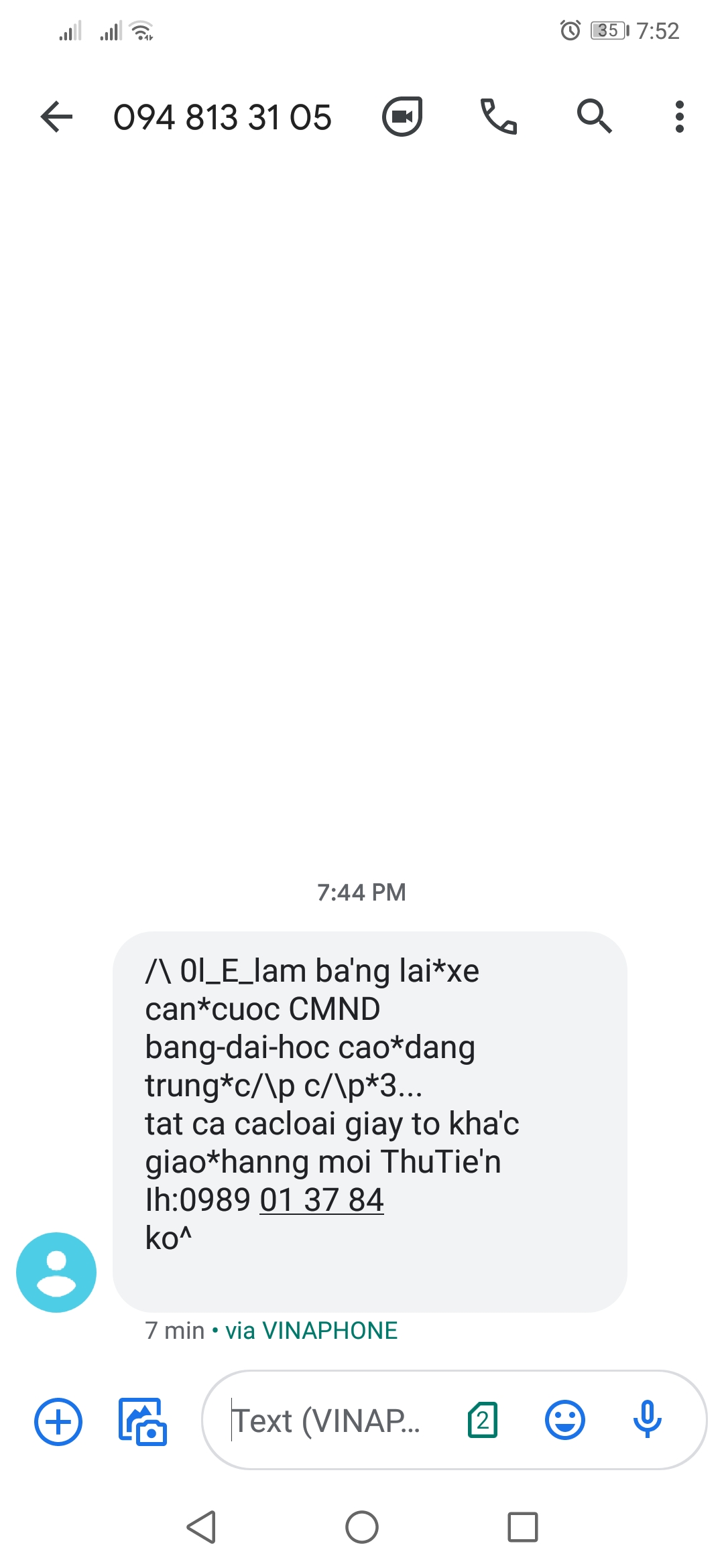The width and height of the screenshot is (724, 1568).
Task: Start a video call with 094 813 31 05
Action: pyautogui.click(x=402, y=117)
